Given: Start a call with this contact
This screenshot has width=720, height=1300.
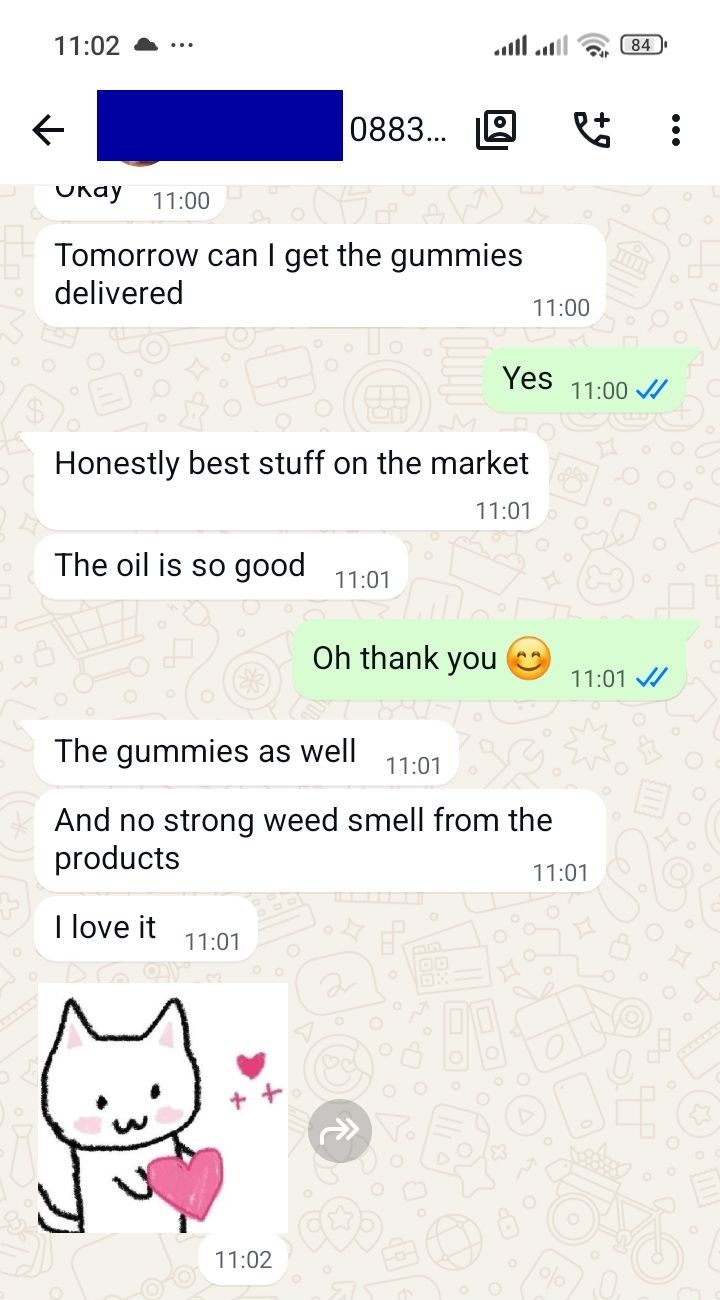Looking at the screenshot, I should point(591,130).
